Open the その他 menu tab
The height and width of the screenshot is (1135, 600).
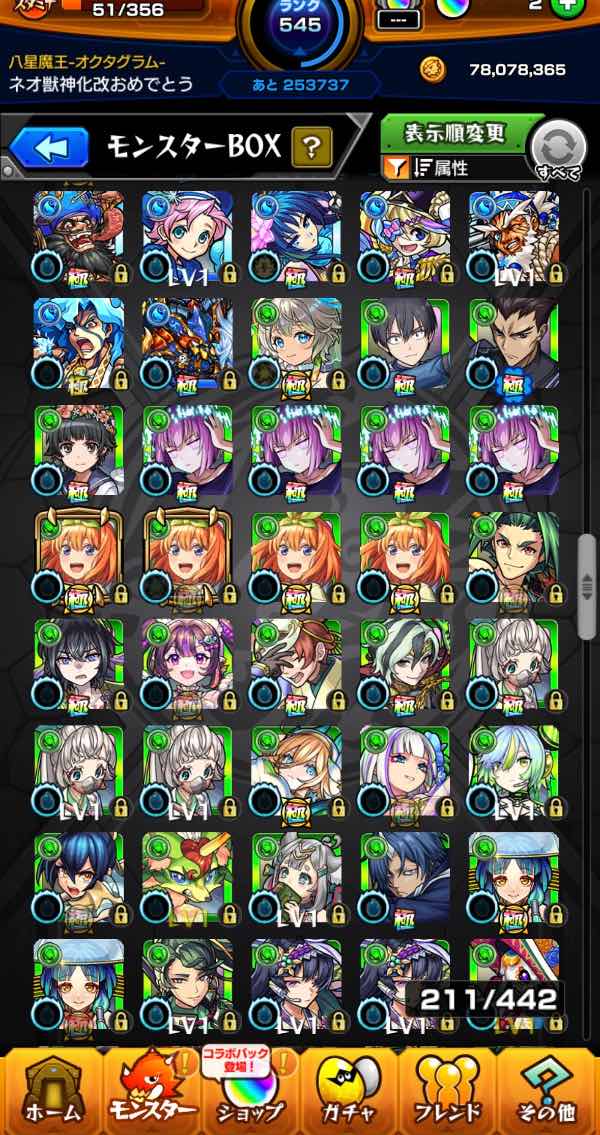coord(550,1090)
